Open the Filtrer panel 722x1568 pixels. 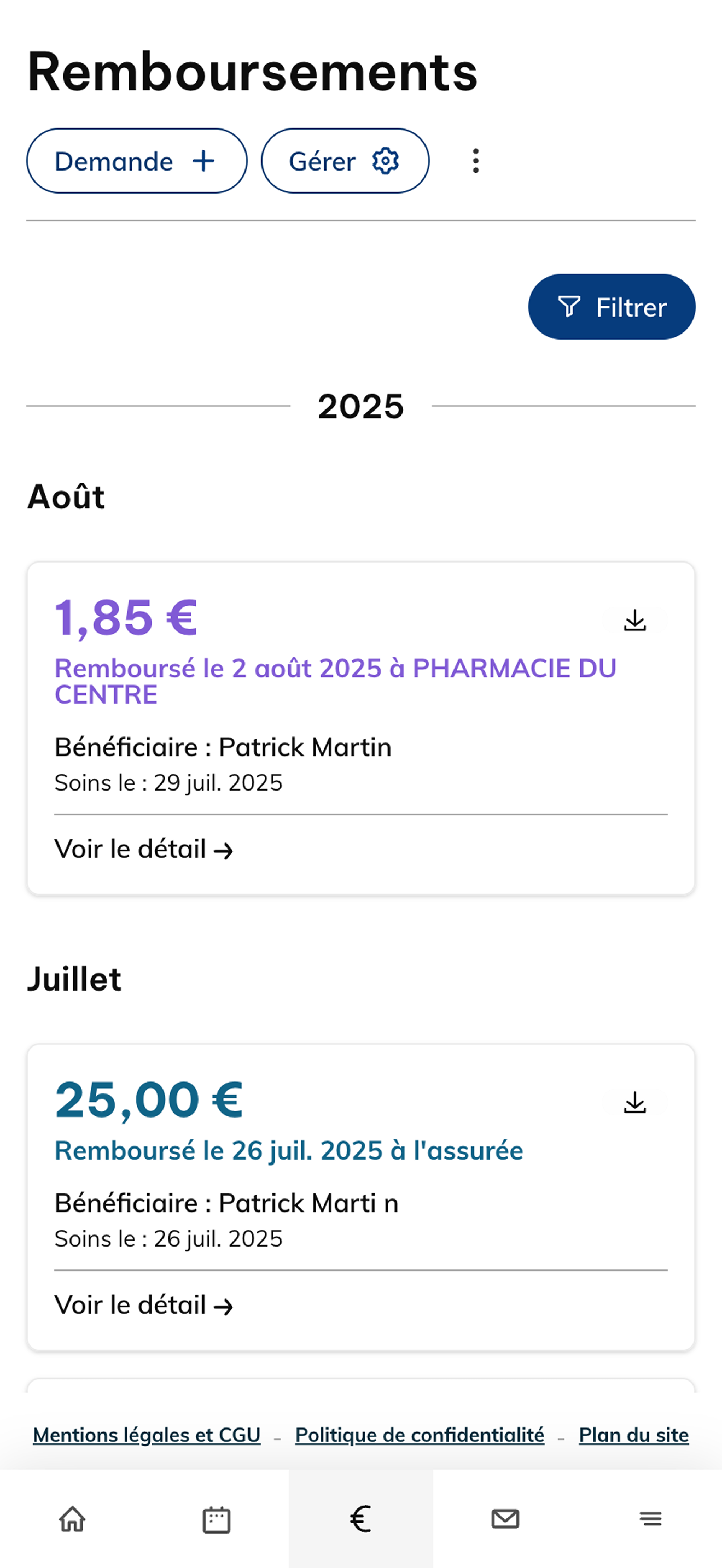(x=611, y=307)
